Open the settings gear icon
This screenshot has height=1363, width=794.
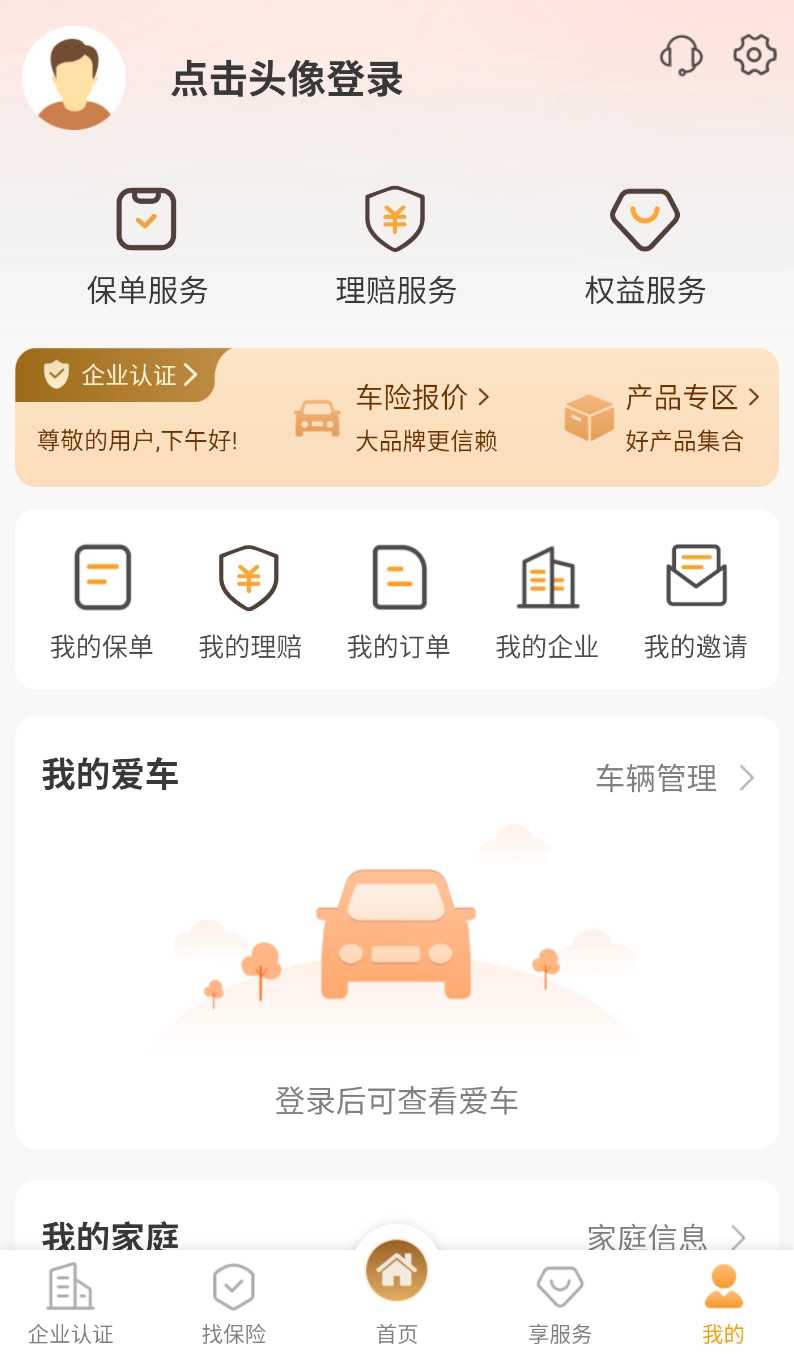(755, 57)
